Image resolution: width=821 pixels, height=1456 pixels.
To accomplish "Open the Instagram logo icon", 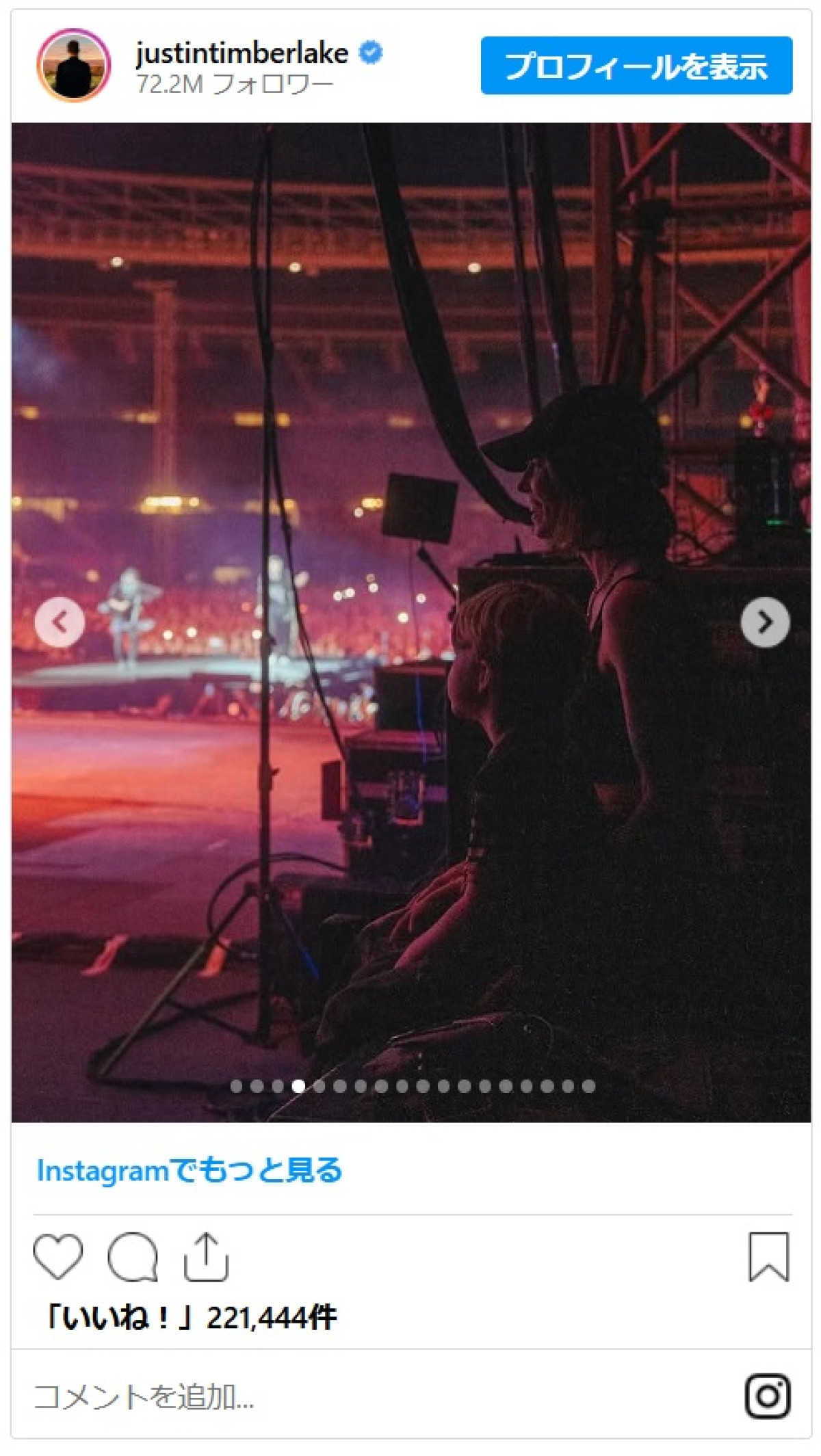I will pos(768,1396).
